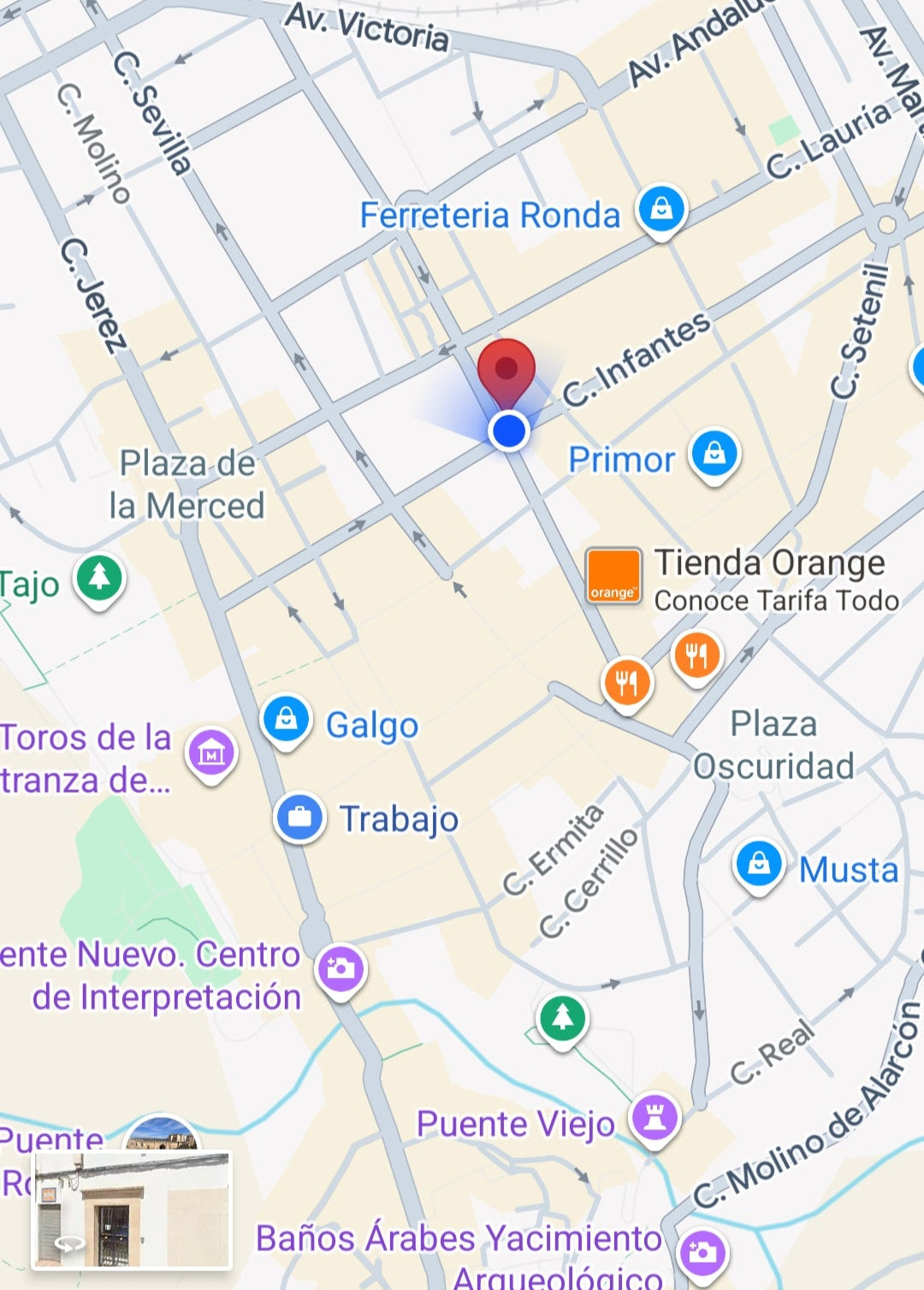Tap the Plaza de Toros museum marker

pos(211,754)
